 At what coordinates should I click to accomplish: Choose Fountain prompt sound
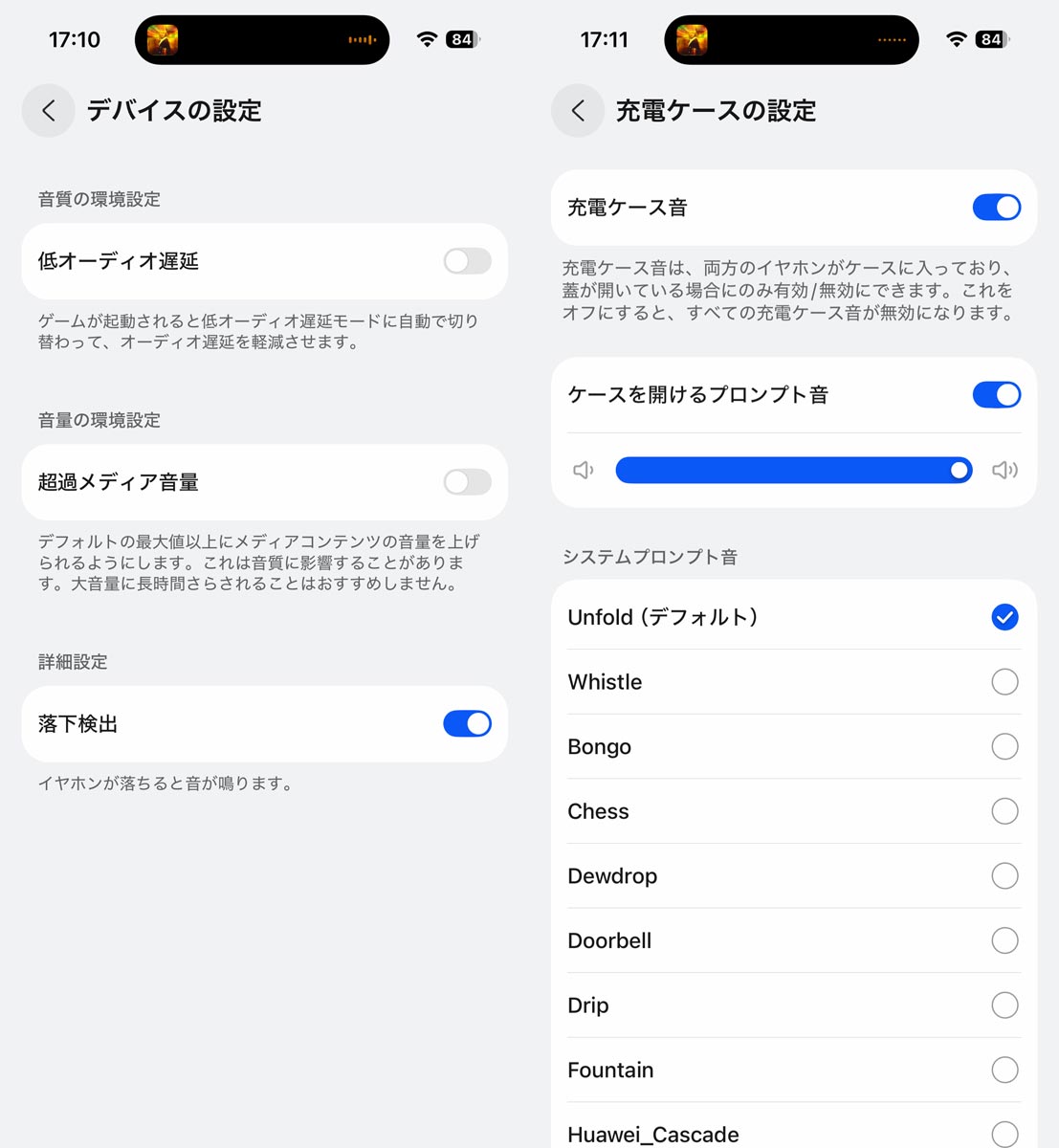point(1004,1070)
